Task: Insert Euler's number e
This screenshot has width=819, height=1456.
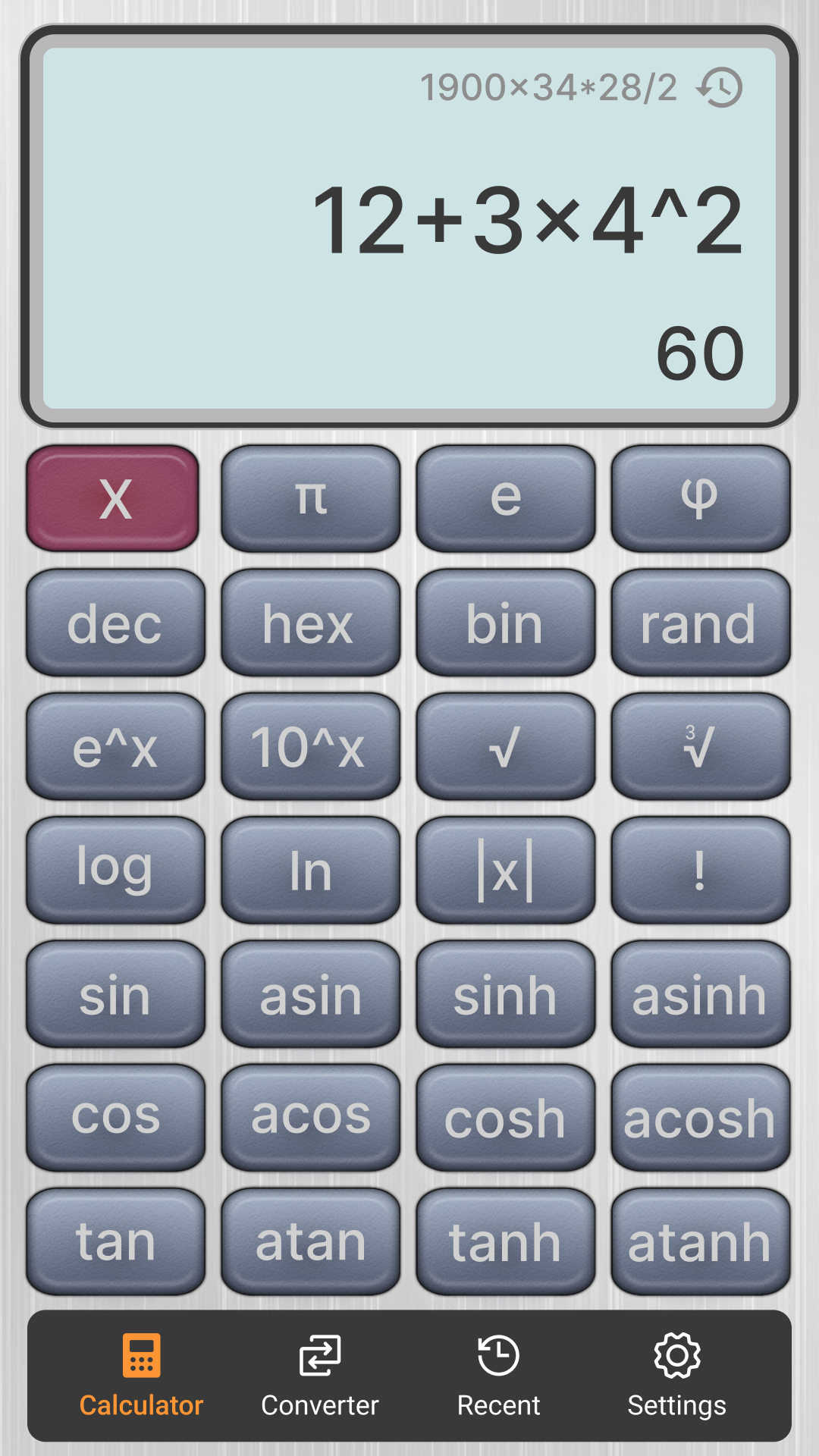Action: (506, 497)
